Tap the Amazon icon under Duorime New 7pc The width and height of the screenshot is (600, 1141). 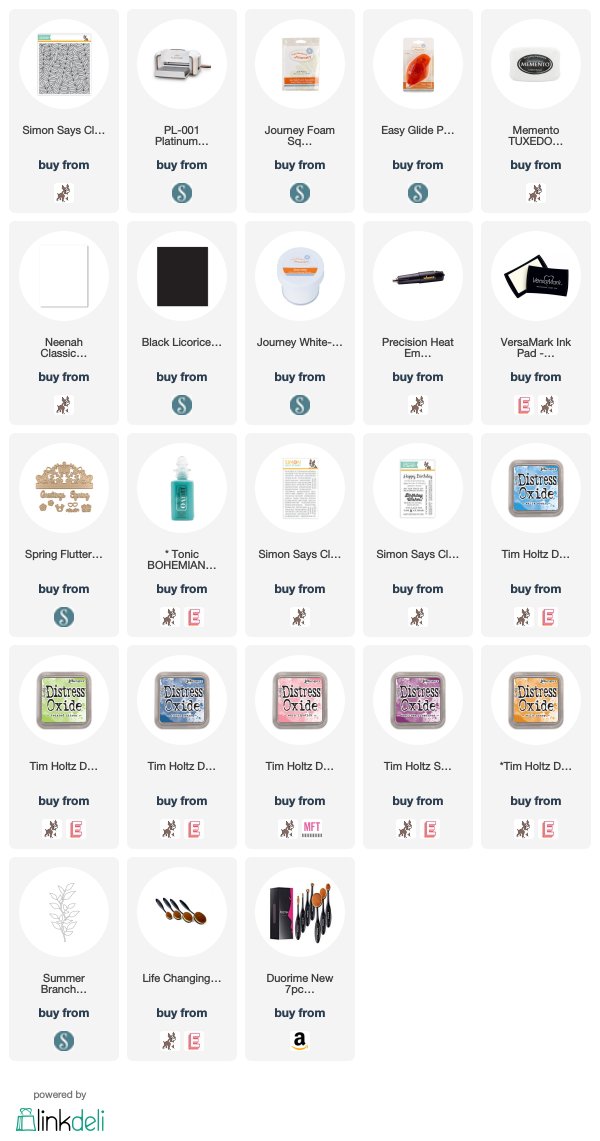300,1041
